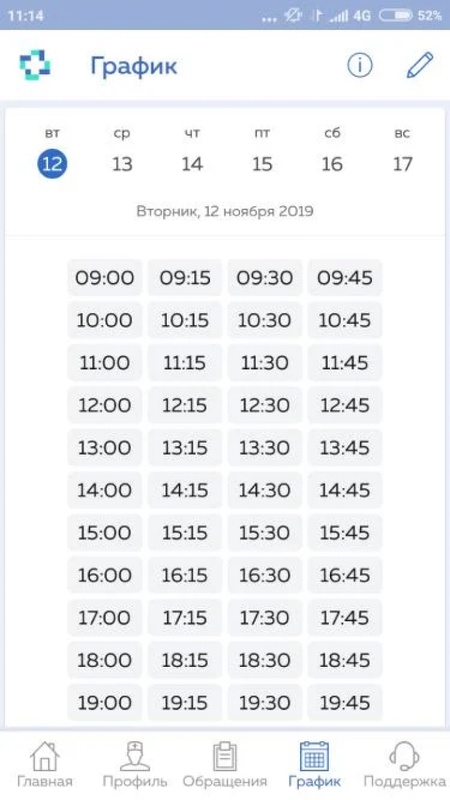The height and width of the screenshot is (800, 450).
Task: Go to the Главная tab
Action: pyautogui.click(x=45, y=764)
